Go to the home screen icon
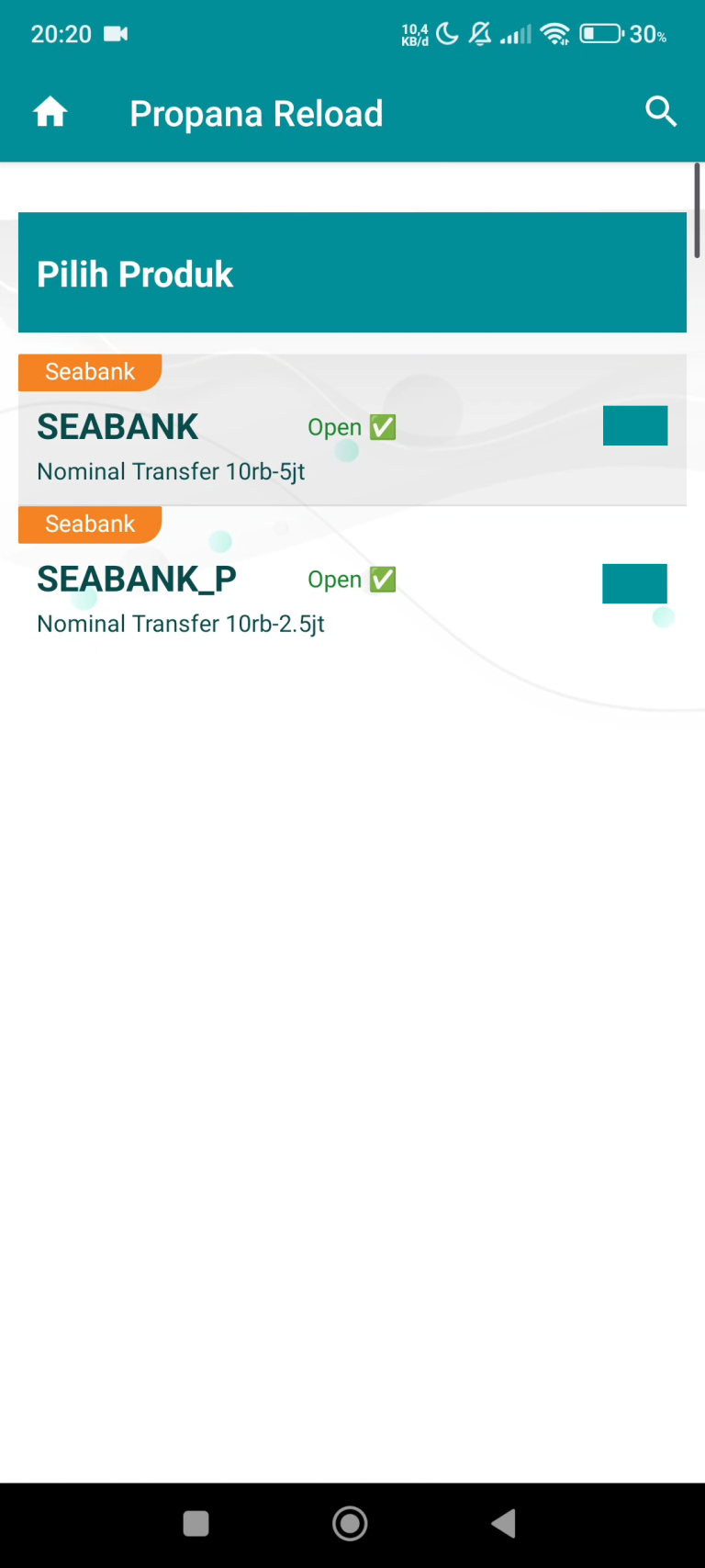 click(x=50, y=113)
